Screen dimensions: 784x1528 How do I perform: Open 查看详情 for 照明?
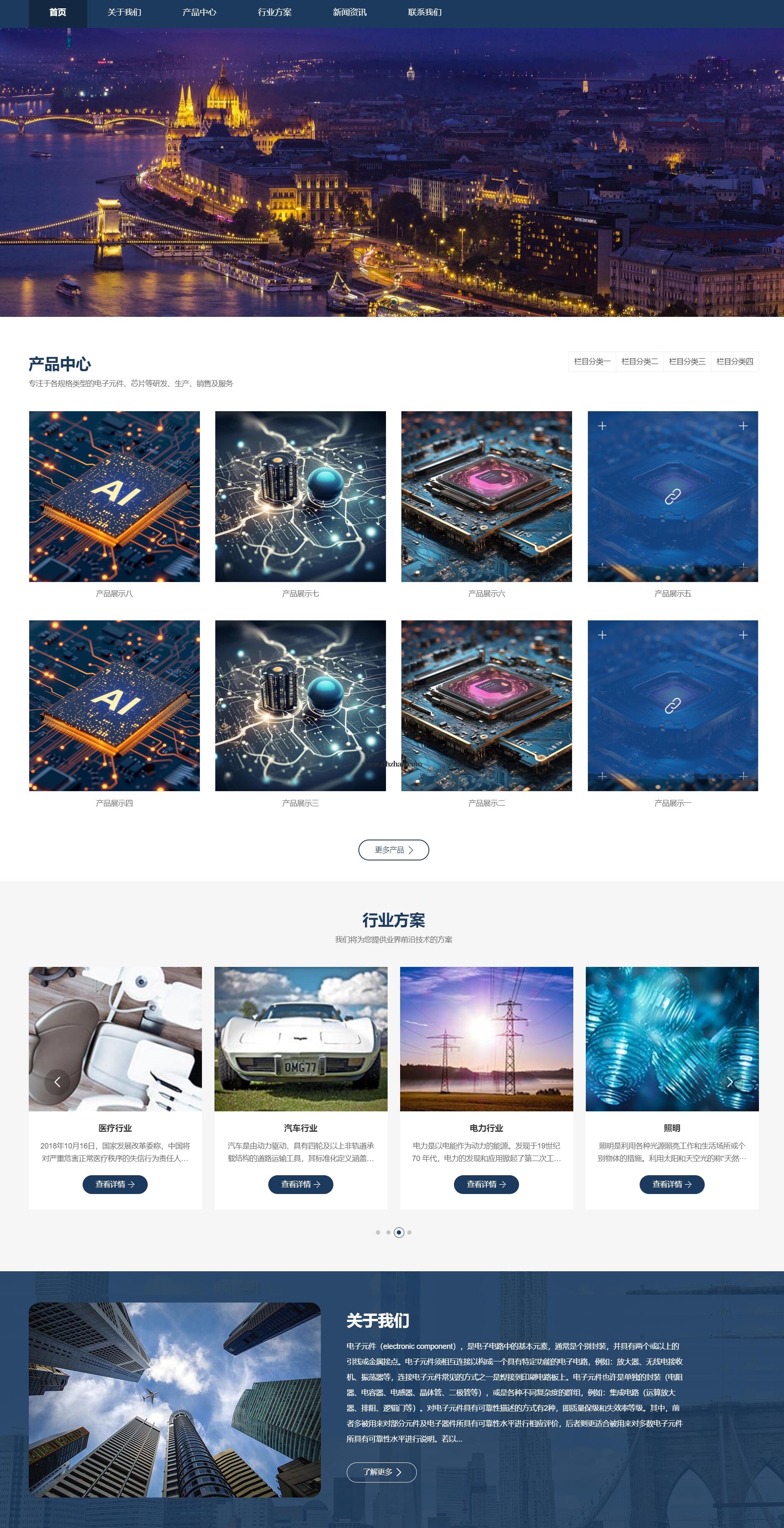point(671,1184)
